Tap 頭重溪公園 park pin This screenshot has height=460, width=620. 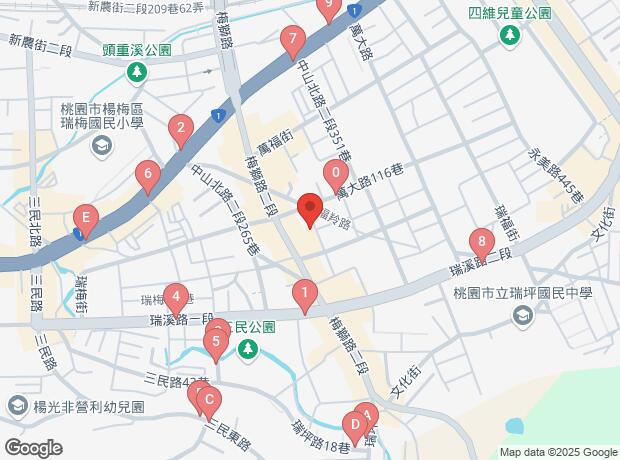136,72
